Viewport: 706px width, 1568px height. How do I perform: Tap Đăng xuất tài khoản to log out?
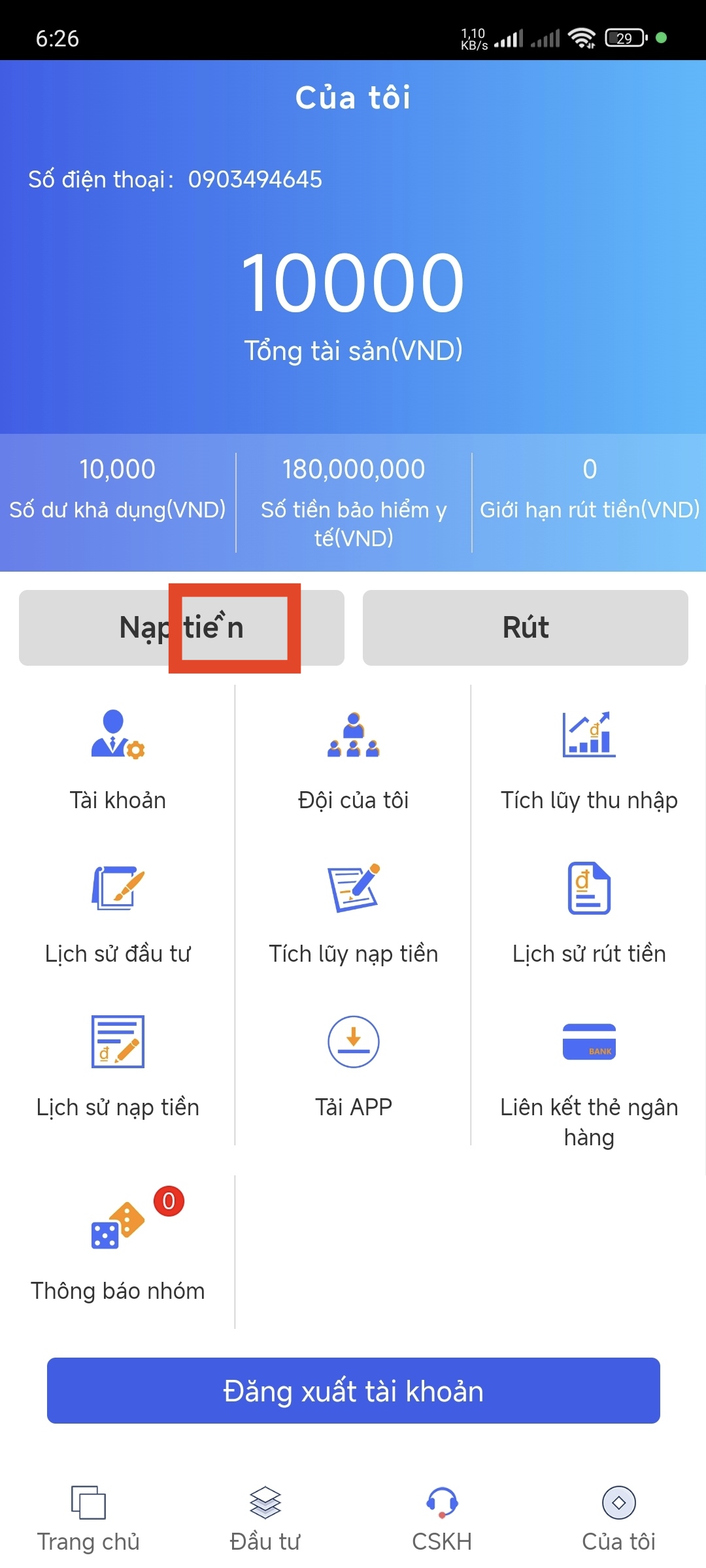click(x=354, y=1390)
